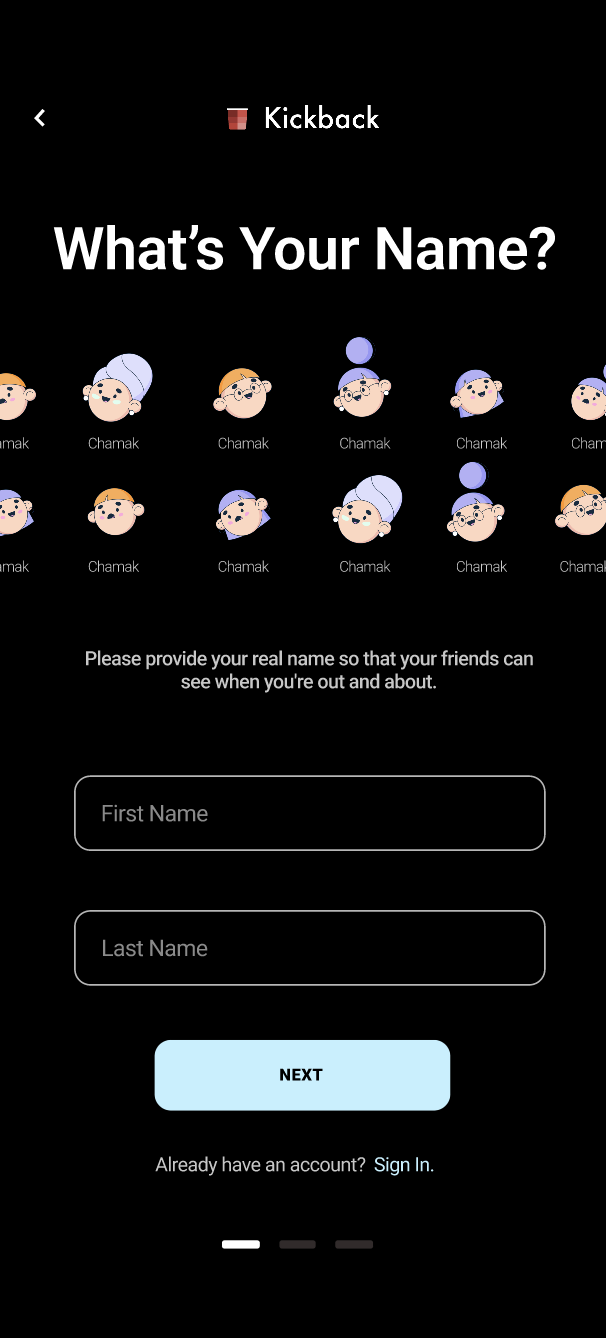
Task: Go back using the top-left arrow
Action: point(39,118)
